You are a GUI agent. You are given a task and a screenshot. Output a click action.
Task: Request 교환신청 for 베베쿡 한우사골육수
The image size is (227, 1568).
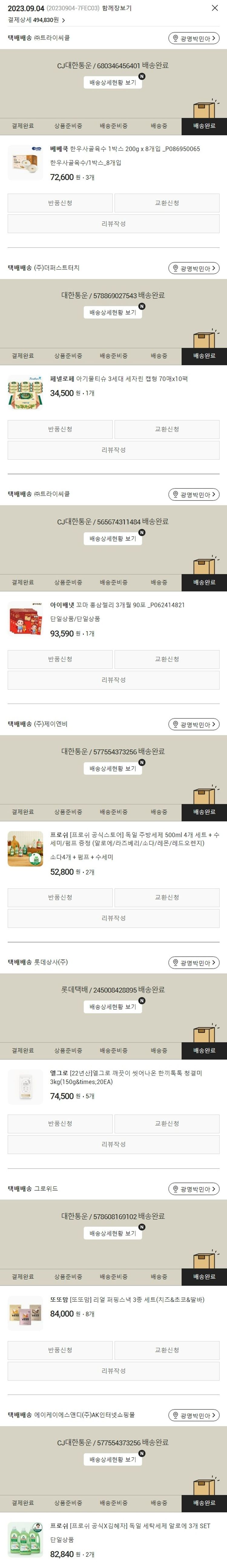coord(167,203)
